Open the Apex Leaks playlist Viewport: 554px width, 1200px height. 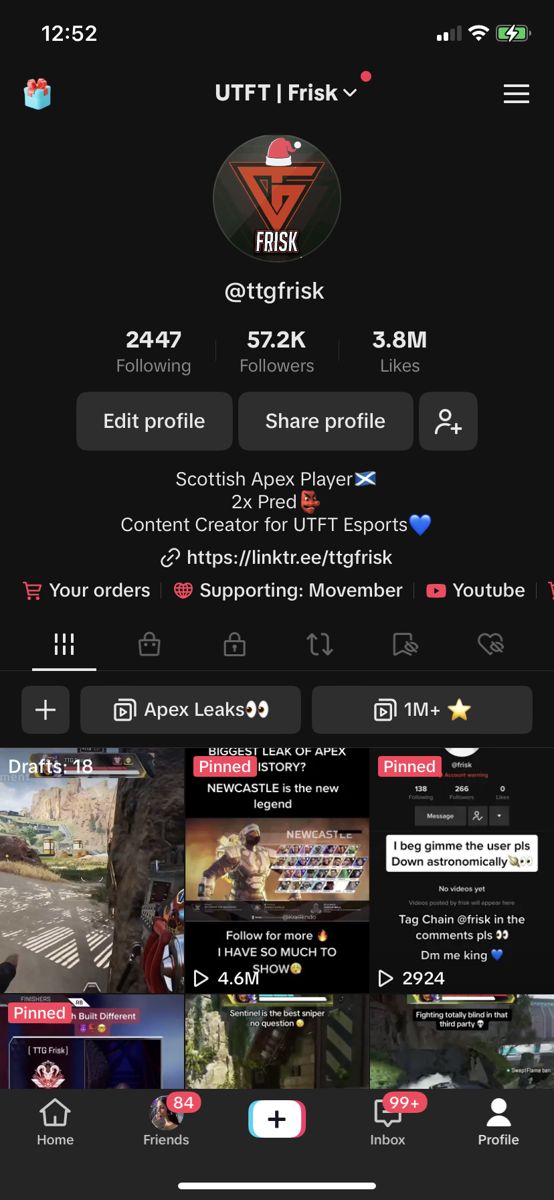(191, 710)
